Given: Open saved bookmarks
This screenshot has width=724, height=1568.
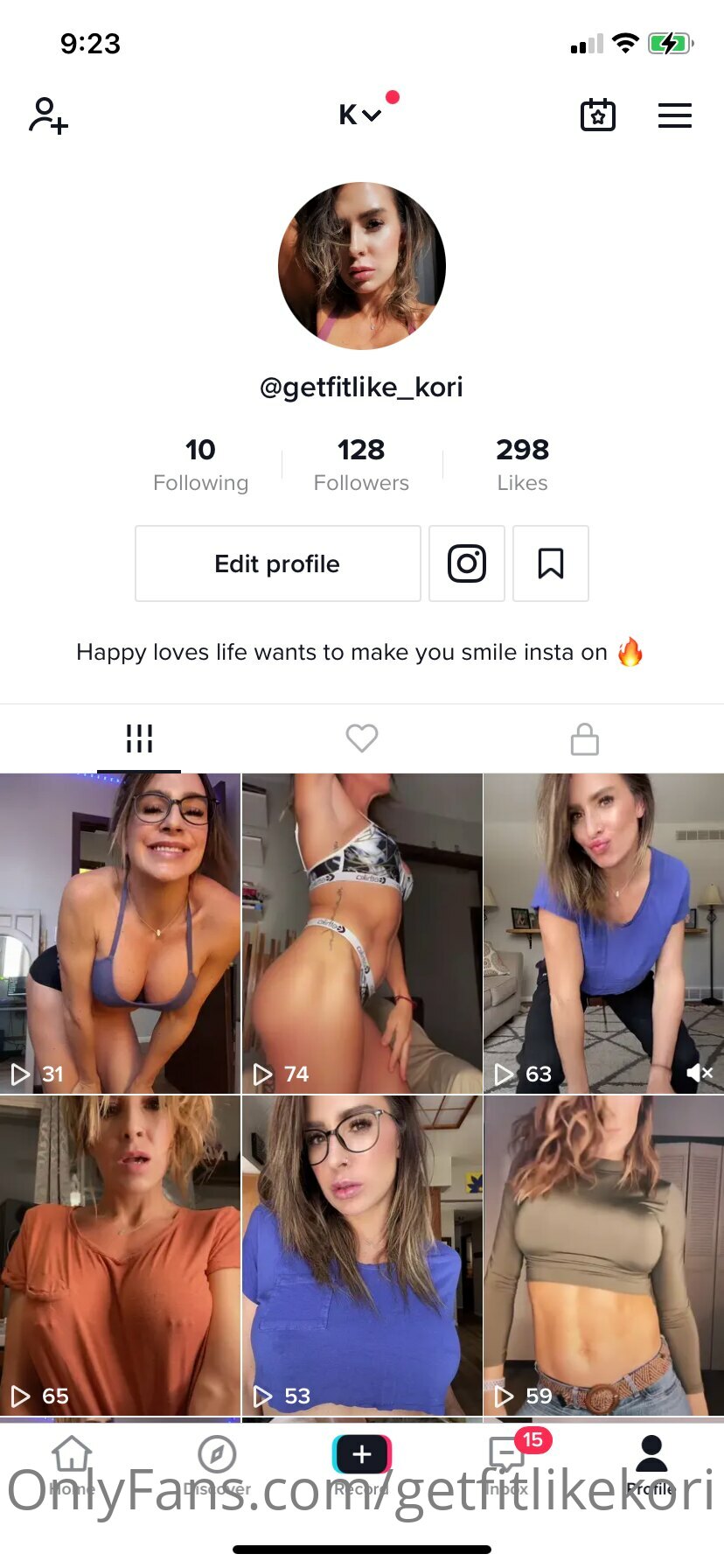Looking at the screenshot, I should (x=551, y=563).
